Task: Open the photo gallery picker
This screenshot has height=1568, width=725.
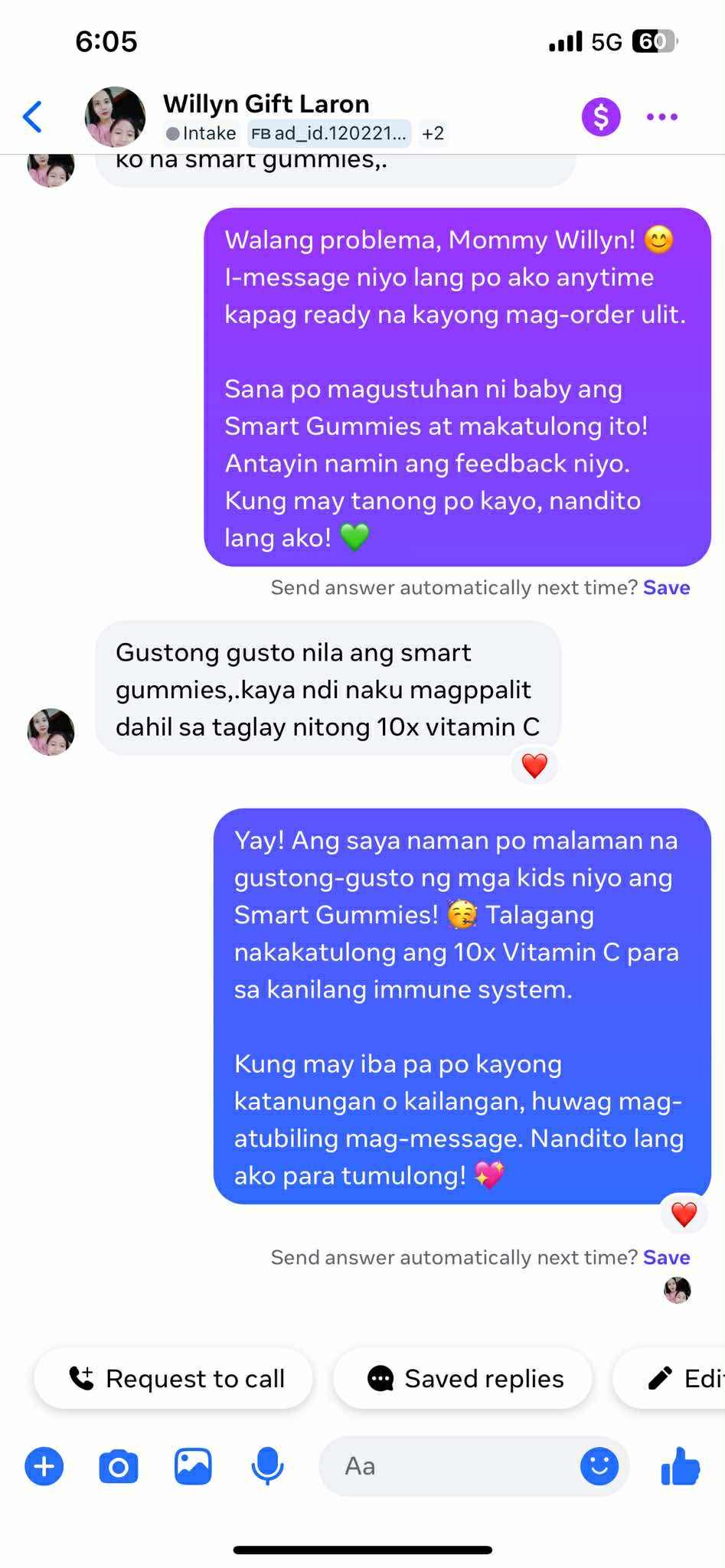Action: pos(193,1466)
